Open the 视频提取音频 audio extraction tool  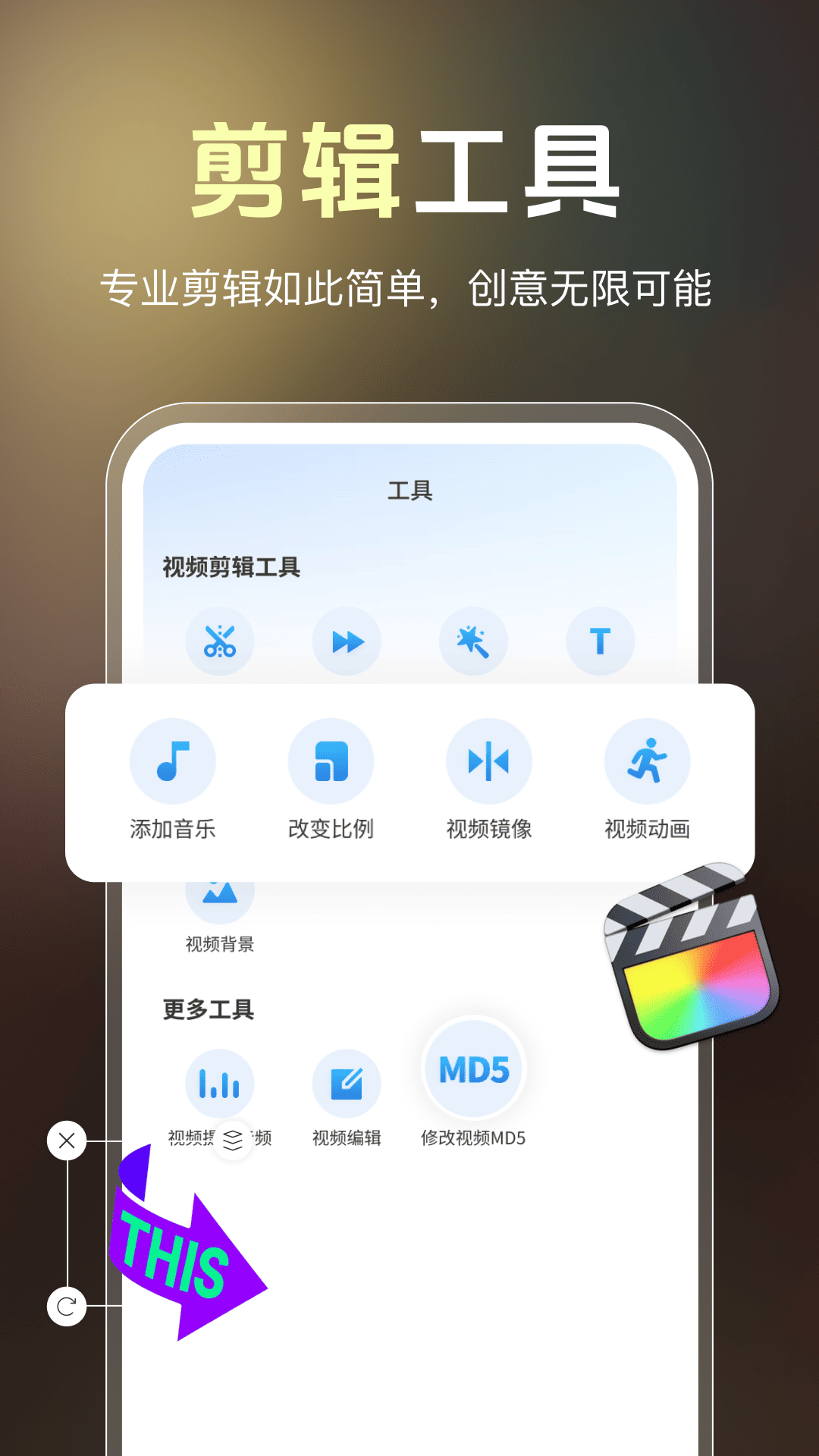[219, 1083]
